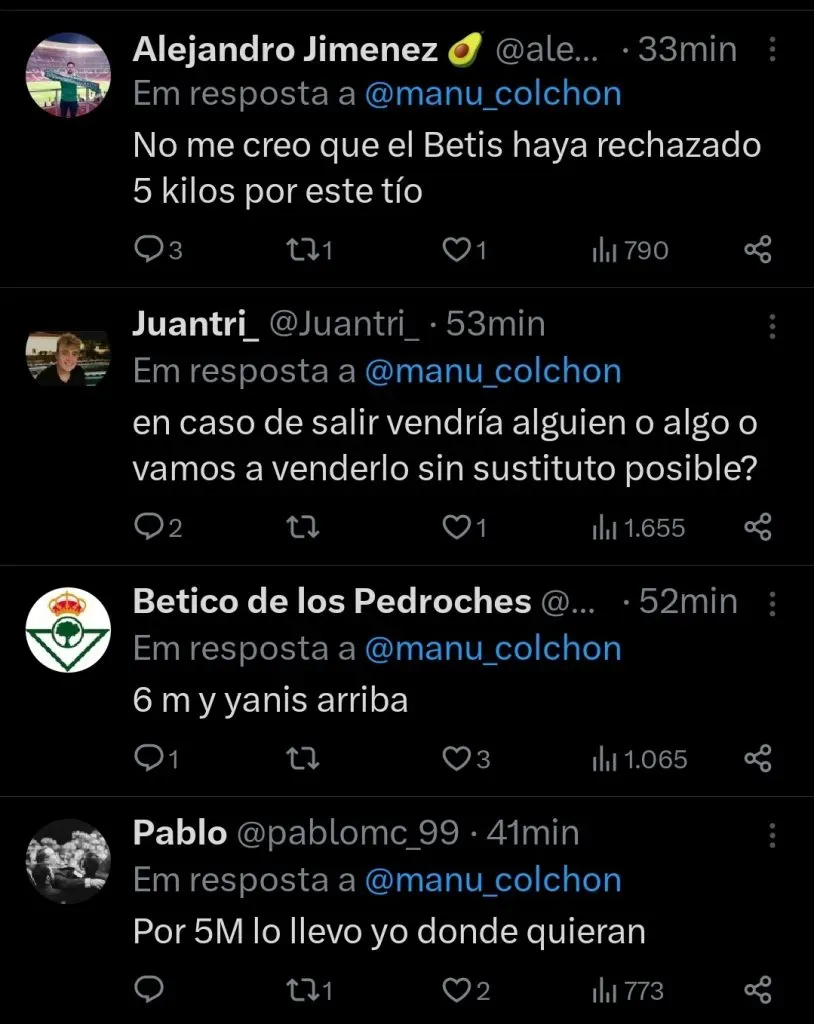This screenshot has width=814, height=1024.
Task: View analytics of Pablo's tweet
Action: tap(628, 990)
